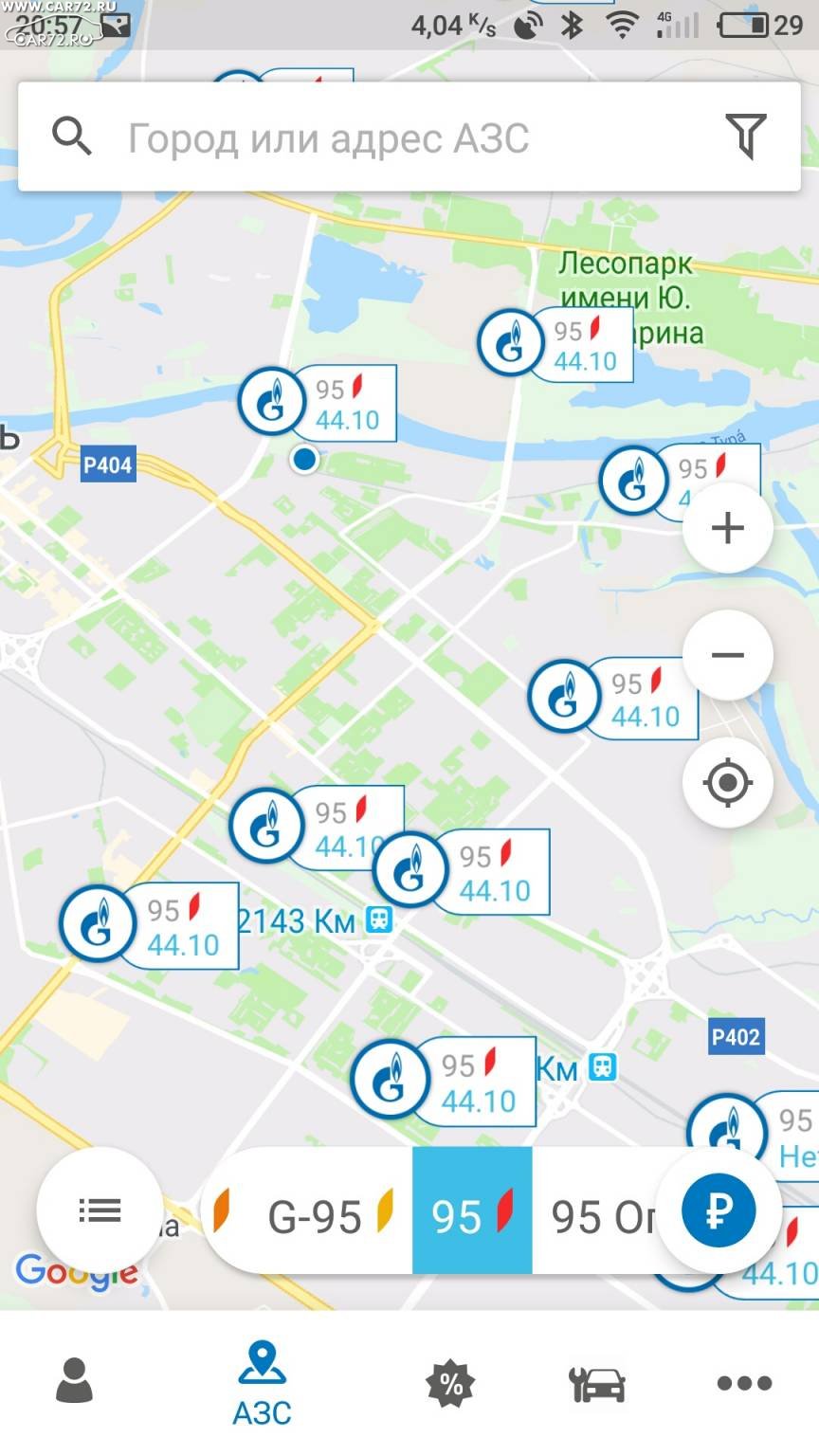Open the car service tab
The width and height of the screenshot is (819, 1456).
point(597,1384)
